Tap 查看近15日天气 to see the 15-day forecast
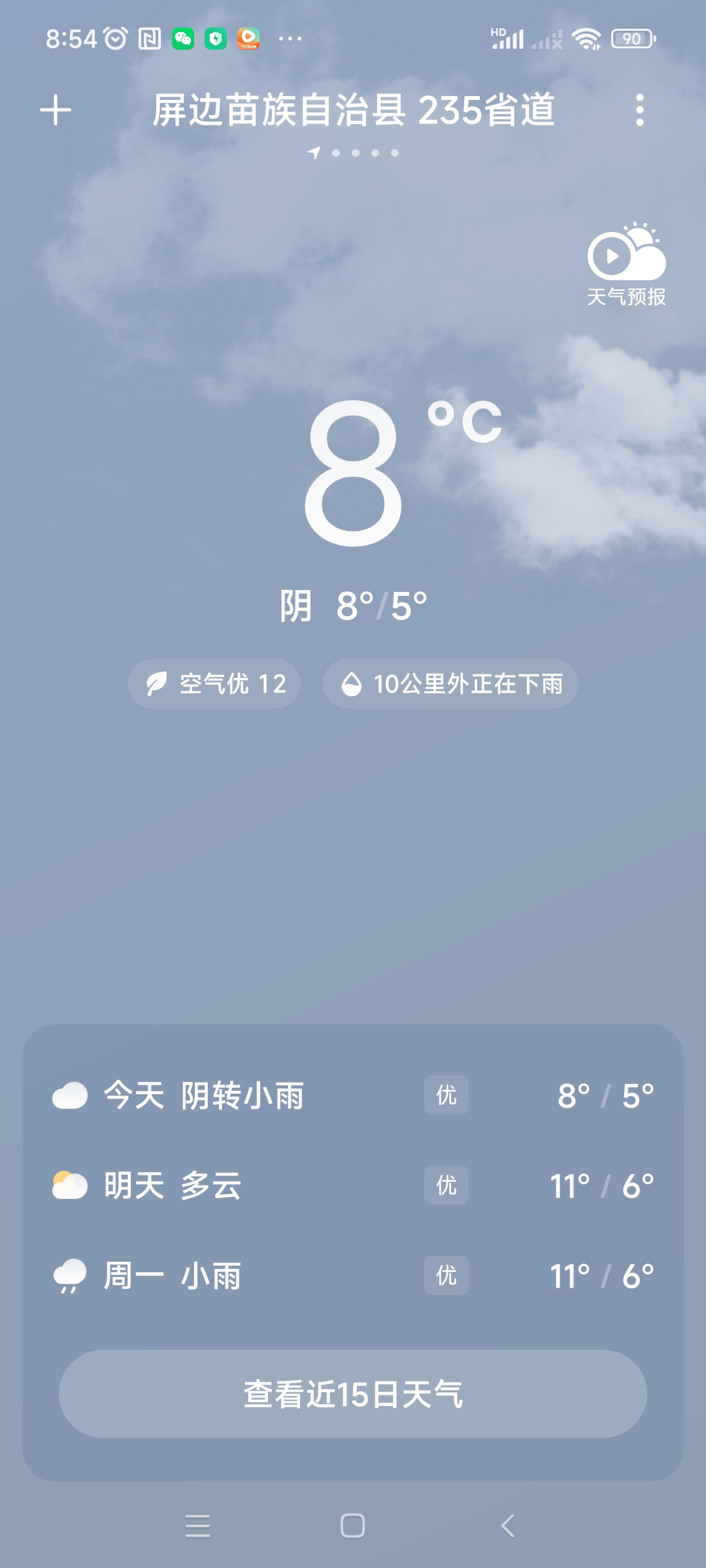This screenshot has height=1568, width=706. [353, 1394]
